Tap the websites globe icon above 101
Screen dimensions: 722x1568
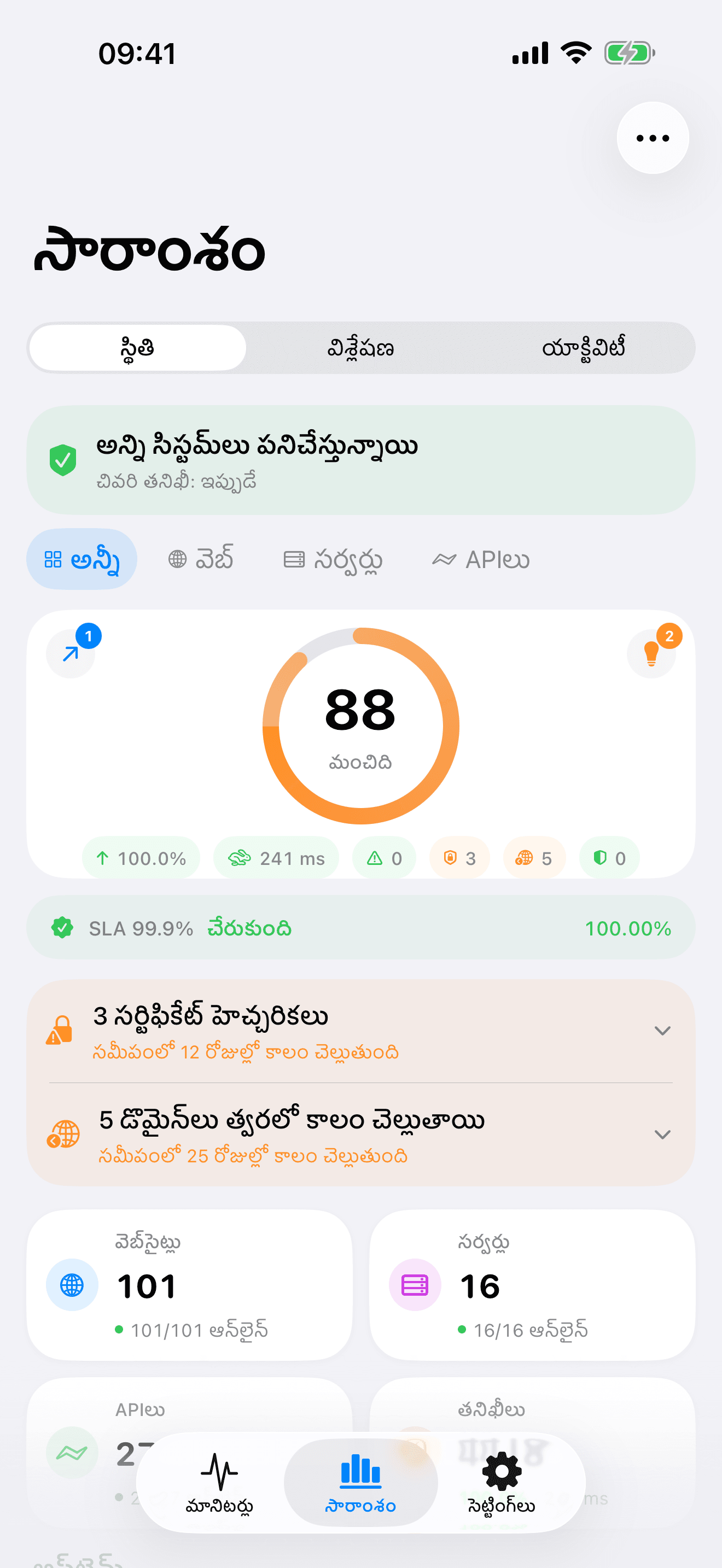pos(71,1284)
